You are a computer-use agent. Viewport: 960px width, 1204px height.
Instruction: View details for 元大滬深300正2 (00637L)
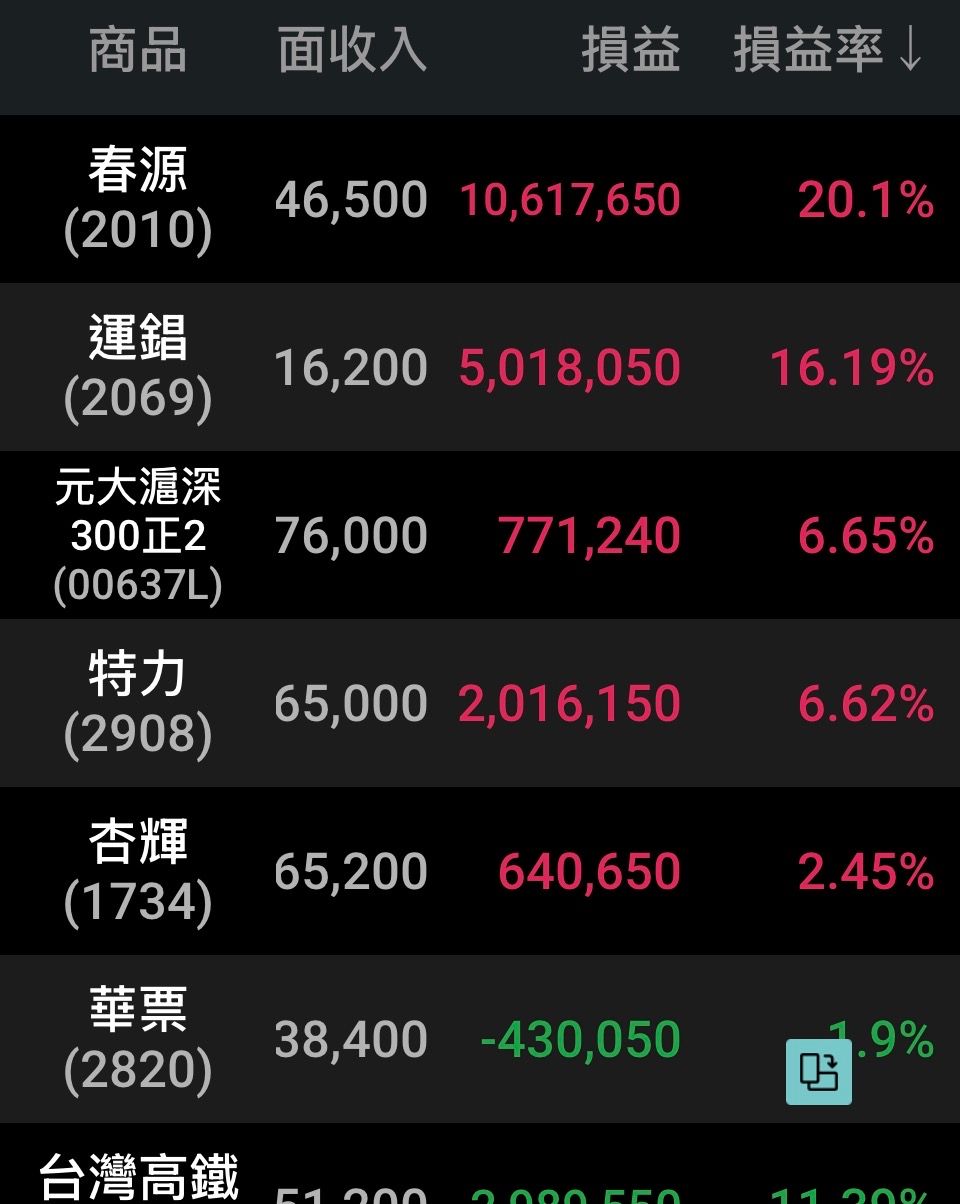pyautogui.click(x=480, y=535)
